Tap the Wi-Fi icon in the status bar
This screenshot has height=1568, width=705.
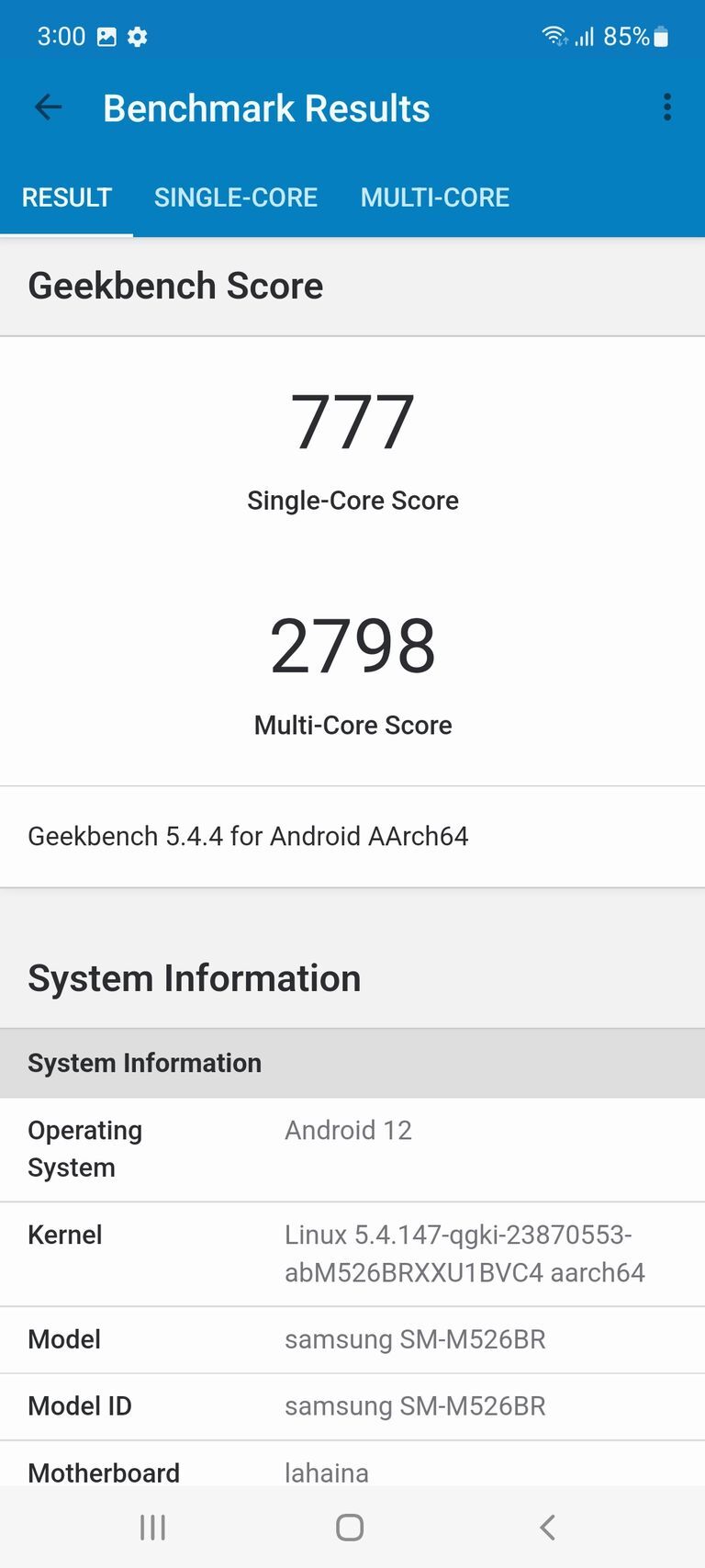pos(554,37)
